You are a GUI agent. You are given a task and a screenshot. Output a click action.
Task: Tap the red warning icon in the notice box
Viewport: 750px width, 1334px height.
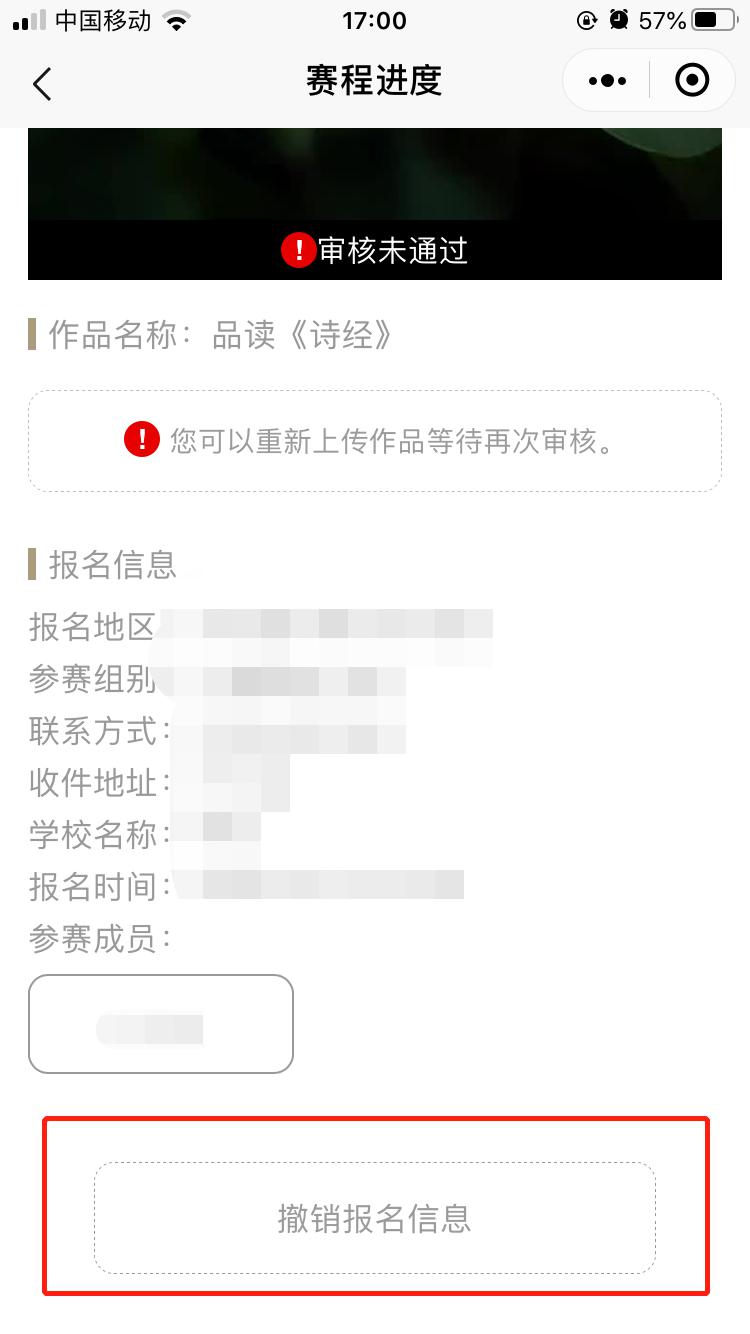click(142, 440)
